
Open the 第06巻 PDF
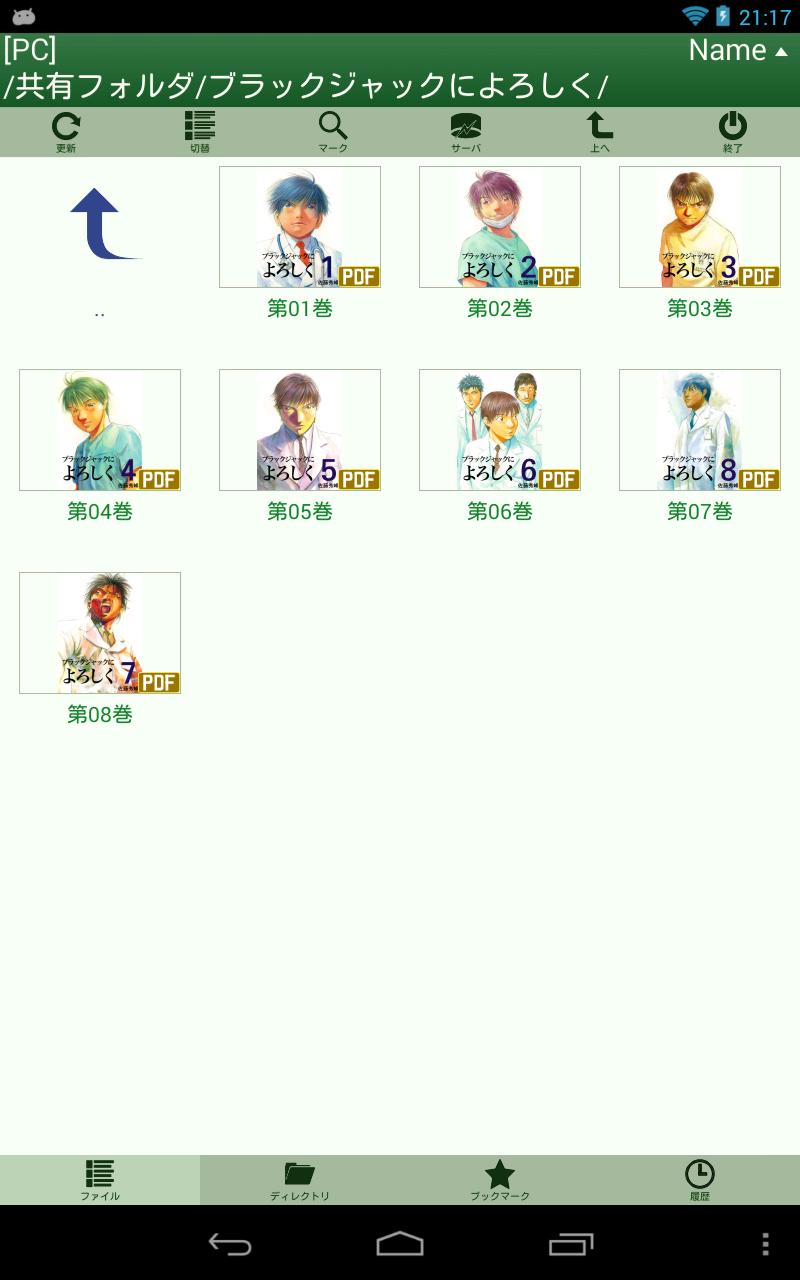click(500, 430)
